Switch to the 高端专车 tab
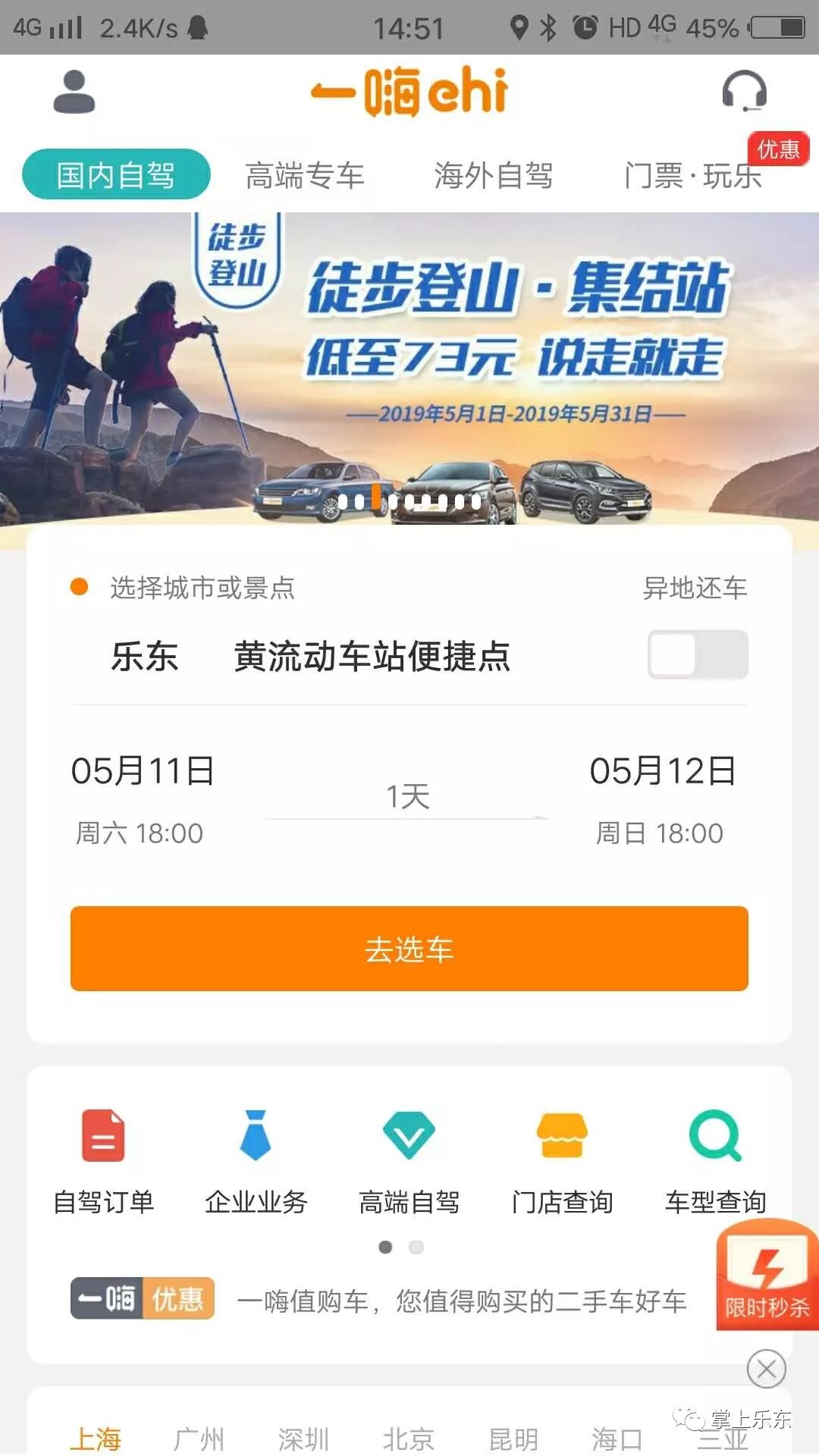Screen dimensions: 819x1456 pos(305,175)
